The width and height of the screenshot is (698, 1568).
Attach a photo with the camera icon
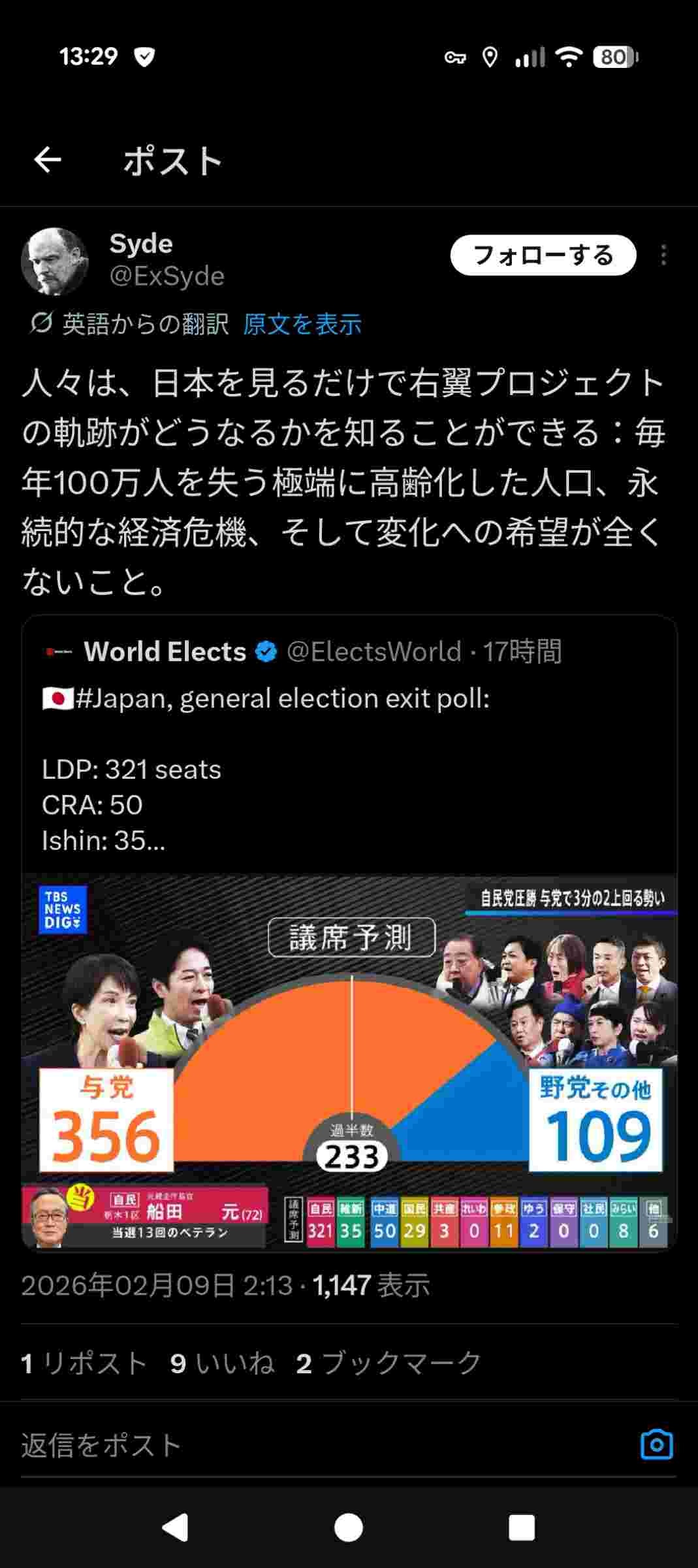pyautogui.click(x=656, y=1445)
